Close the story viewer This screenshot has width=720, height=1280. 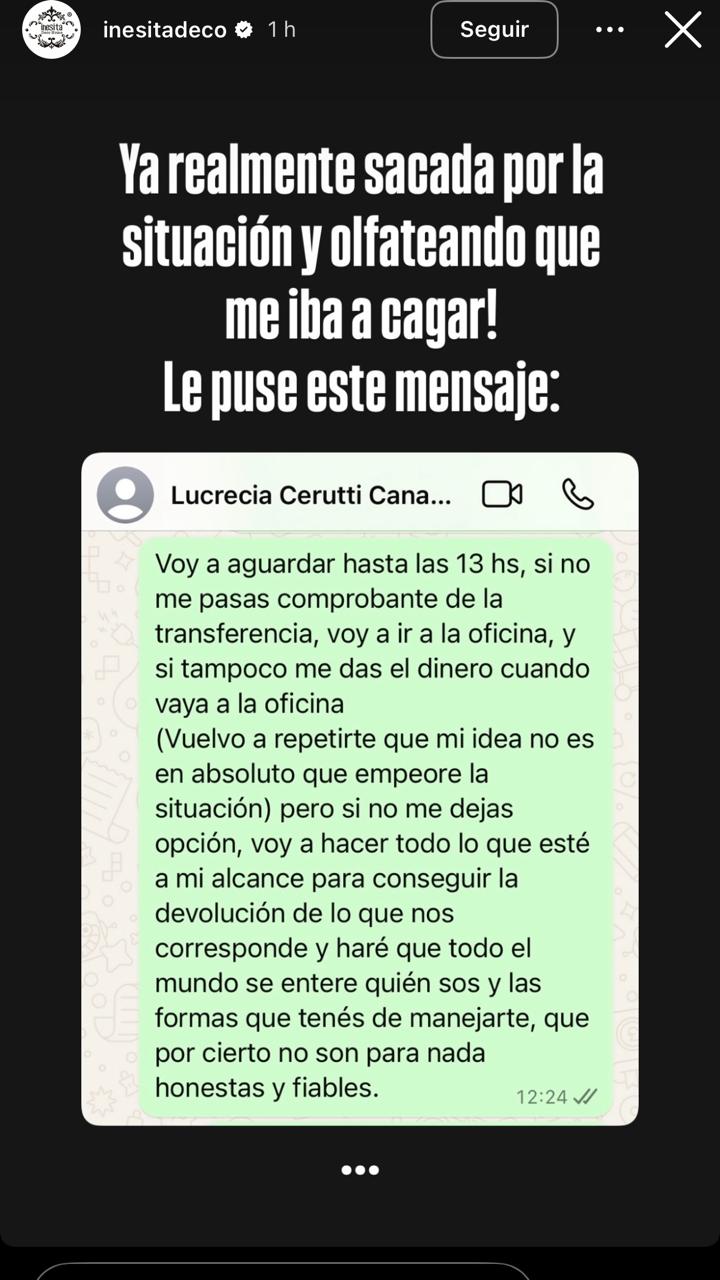[x=683, y=30]
